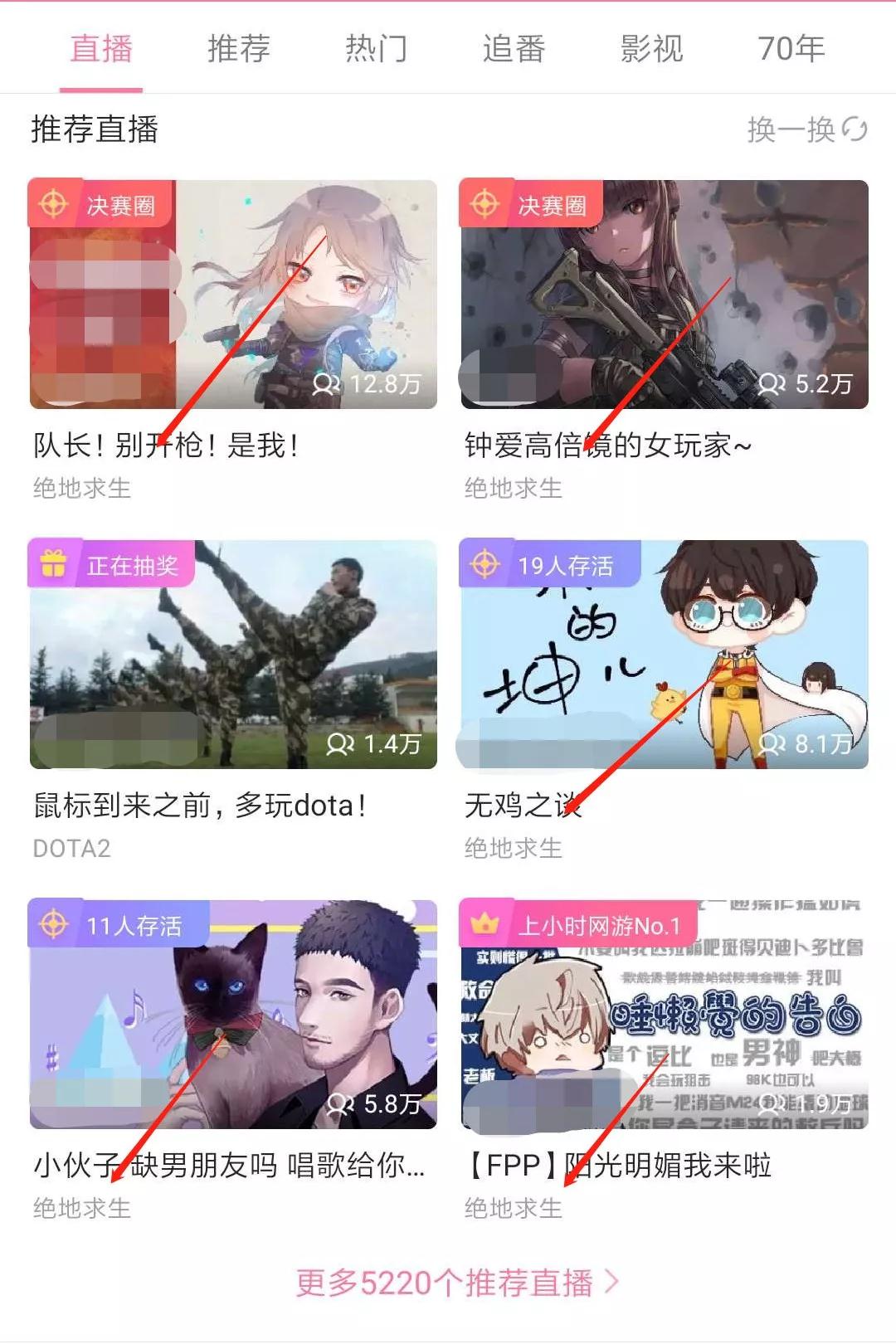
Task: Open live stream 队长！别开枪！是我！
Action: [x=233, y=295]
